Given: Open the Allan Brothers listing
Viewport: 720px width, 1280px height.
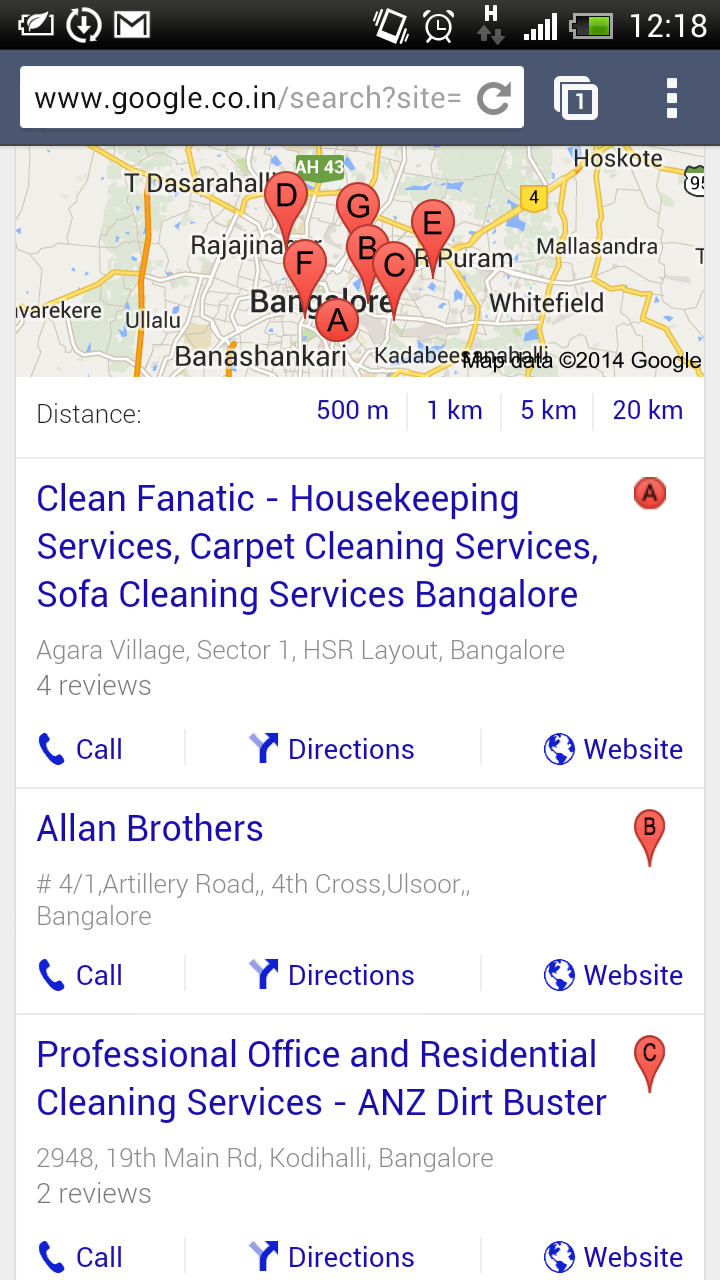Looking at the screenshot, I should click(x=150, y=828).
